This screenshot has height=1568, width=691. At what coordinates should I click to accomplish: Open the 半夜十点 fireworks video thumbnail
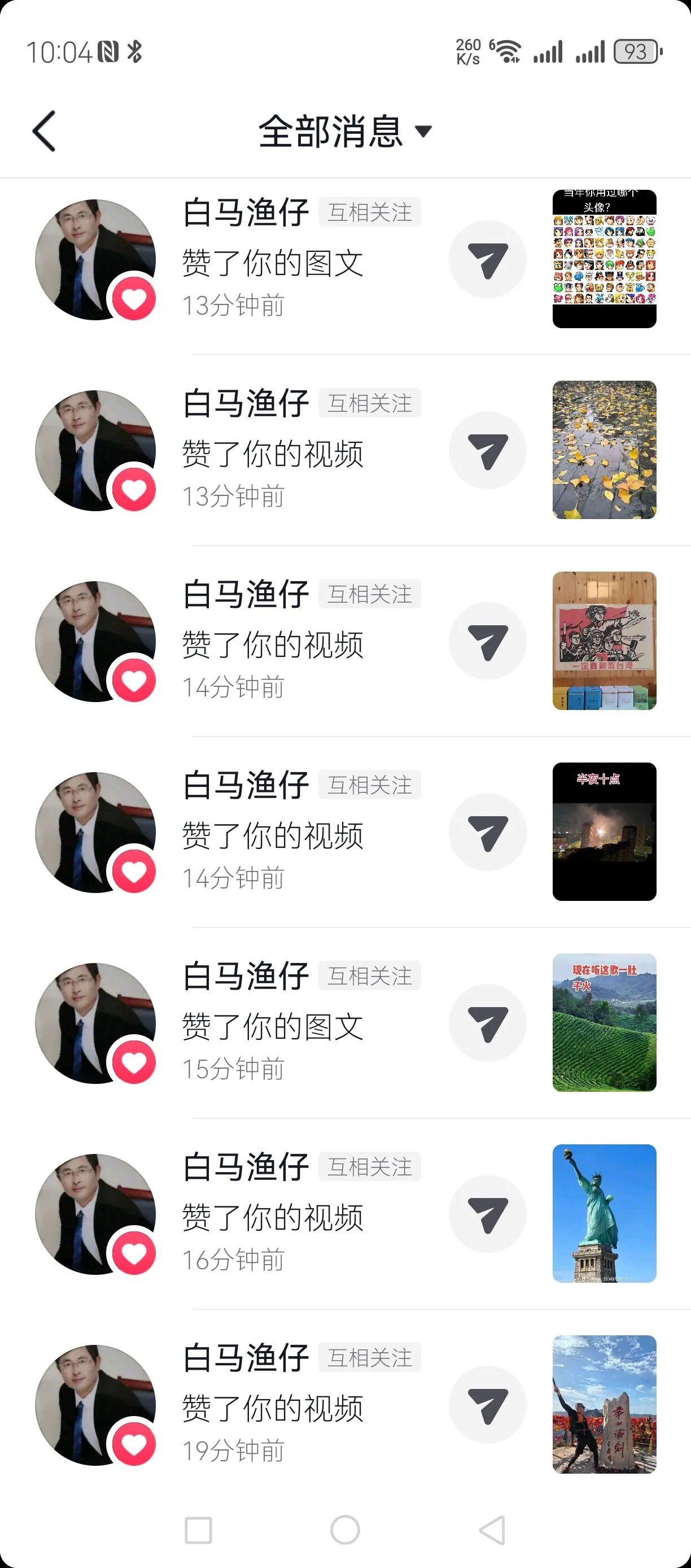(604, 831)
